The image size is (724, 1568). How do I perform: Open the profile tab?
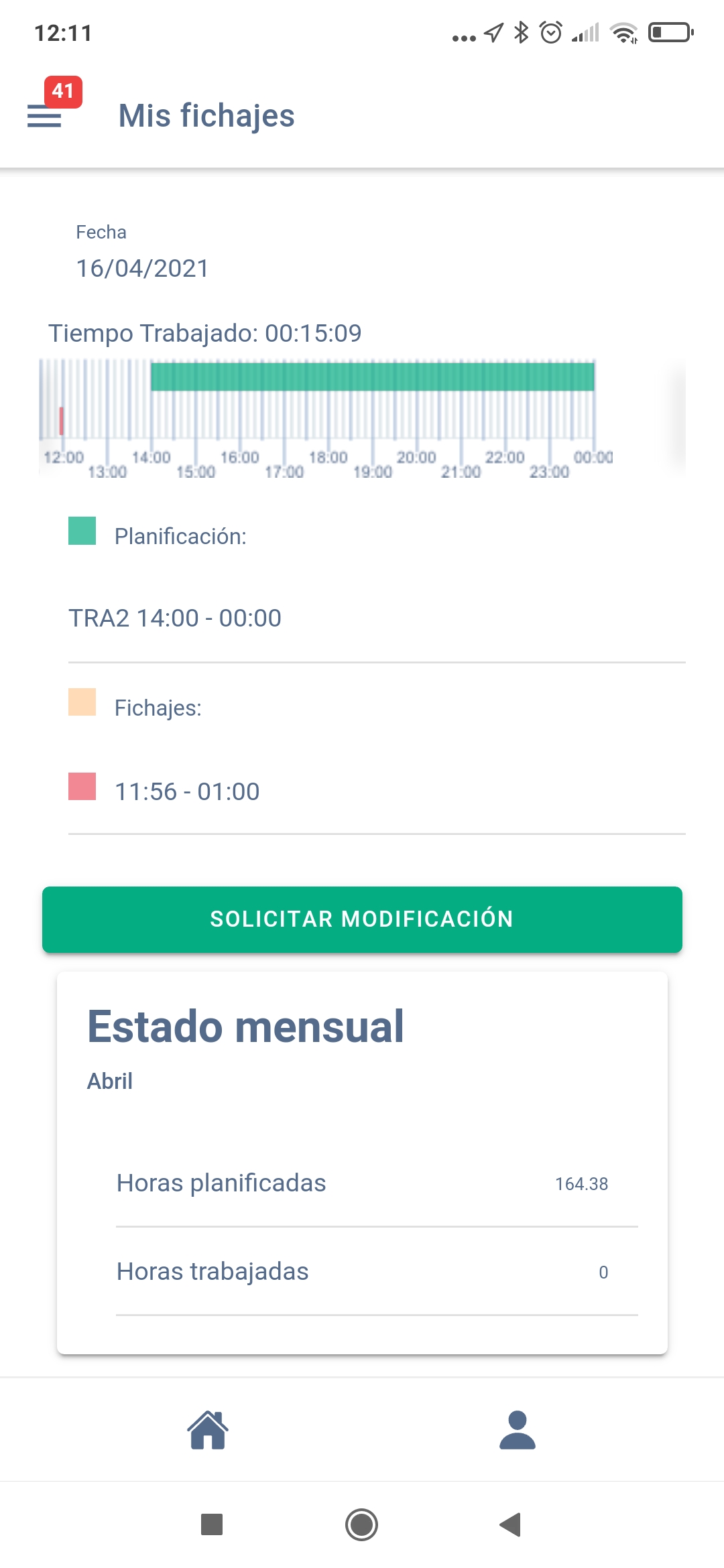pyautogui.click(x=517, y=1429)
